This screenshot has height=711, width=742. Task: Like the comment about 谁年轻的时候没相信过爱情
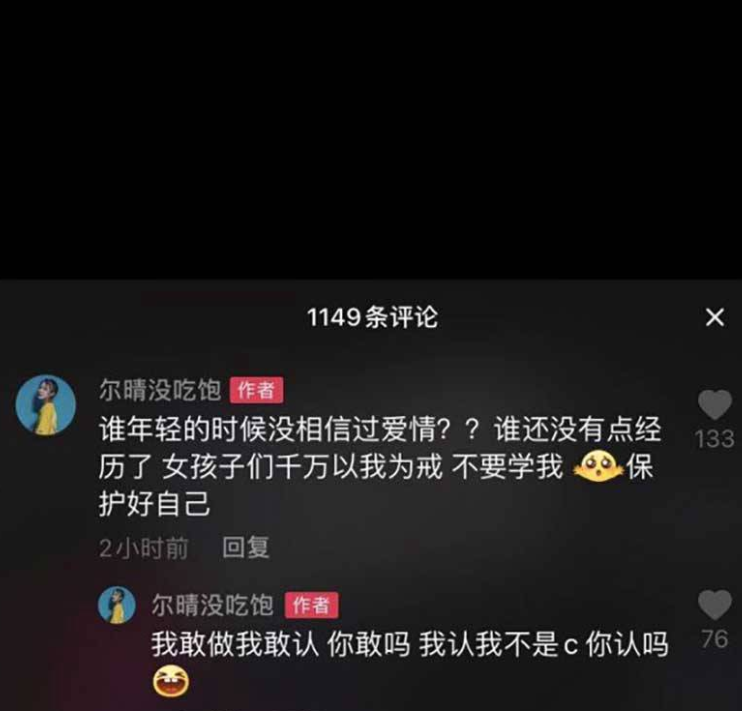[714, 405]
